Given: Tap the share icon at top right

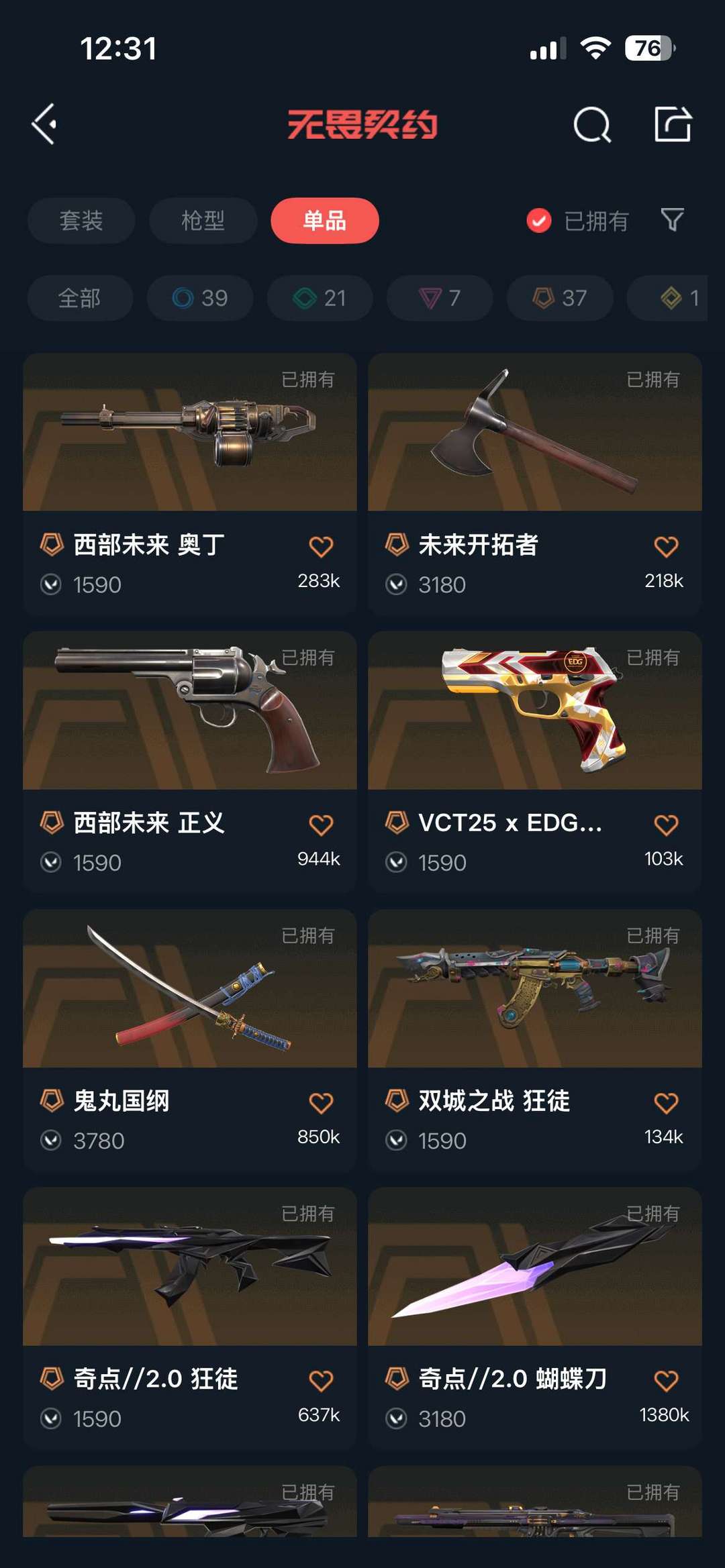Looking at the screenshot, I should [673, 125].
